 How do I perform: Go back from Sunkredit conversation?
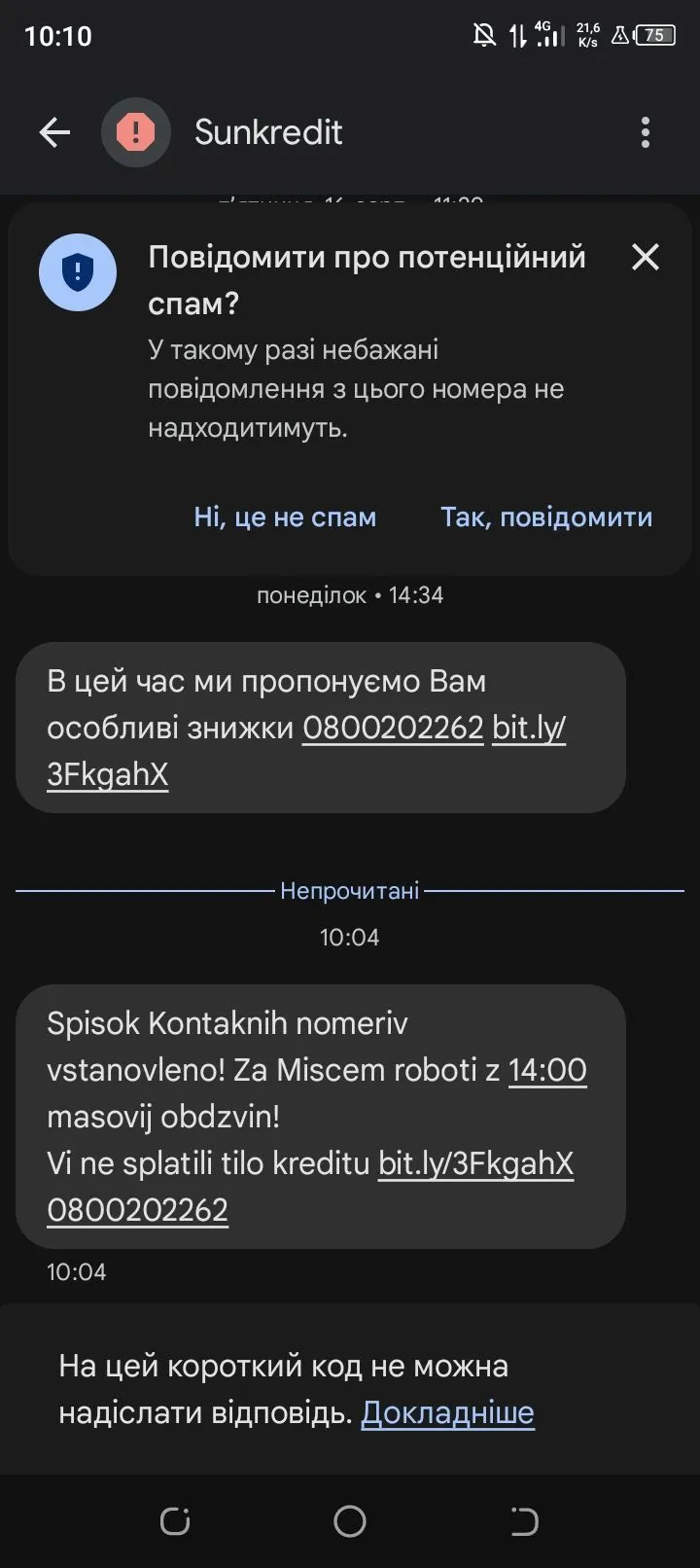(x=54, y=132)
